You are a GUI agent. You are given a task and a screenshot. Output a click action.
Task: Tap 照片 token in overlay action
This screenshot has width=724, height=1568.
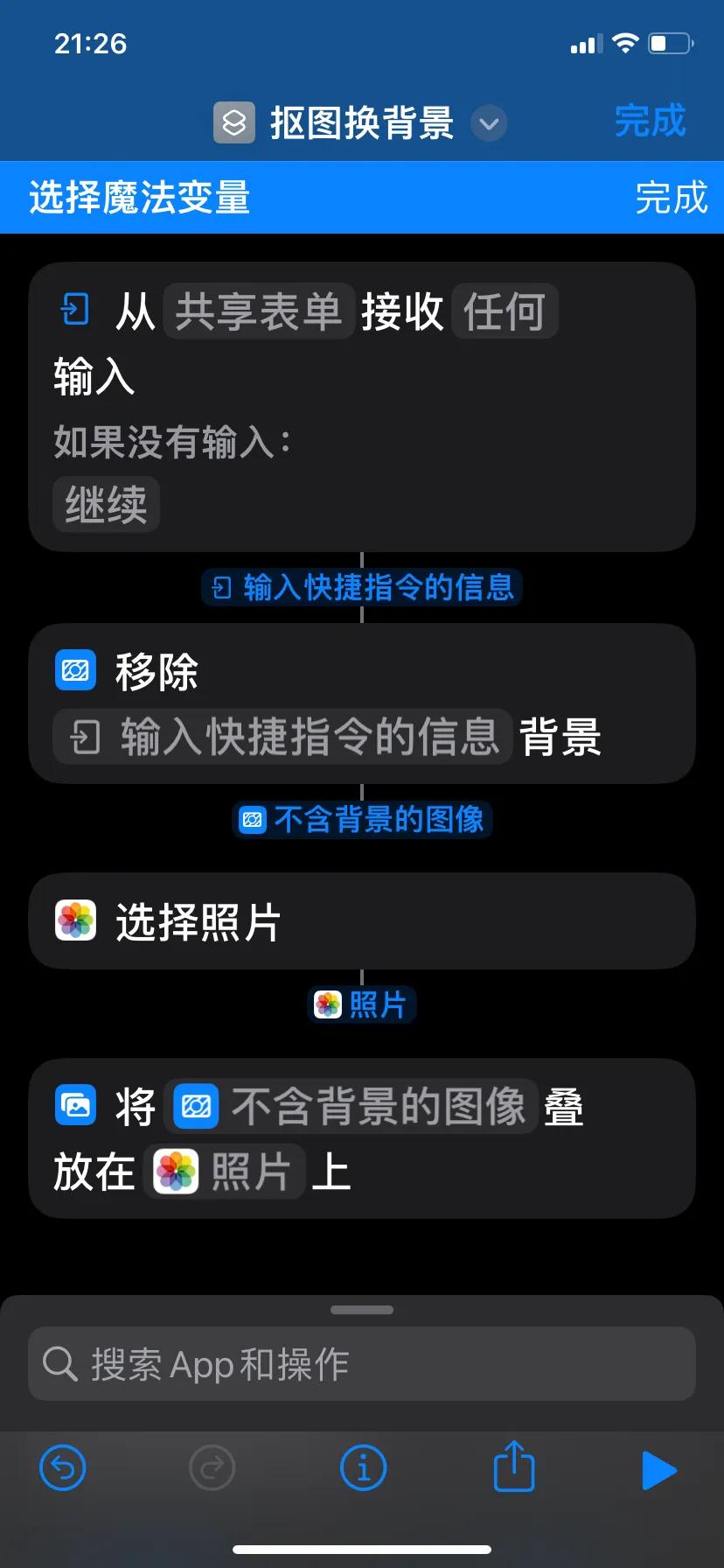(x=226, y=1172)
